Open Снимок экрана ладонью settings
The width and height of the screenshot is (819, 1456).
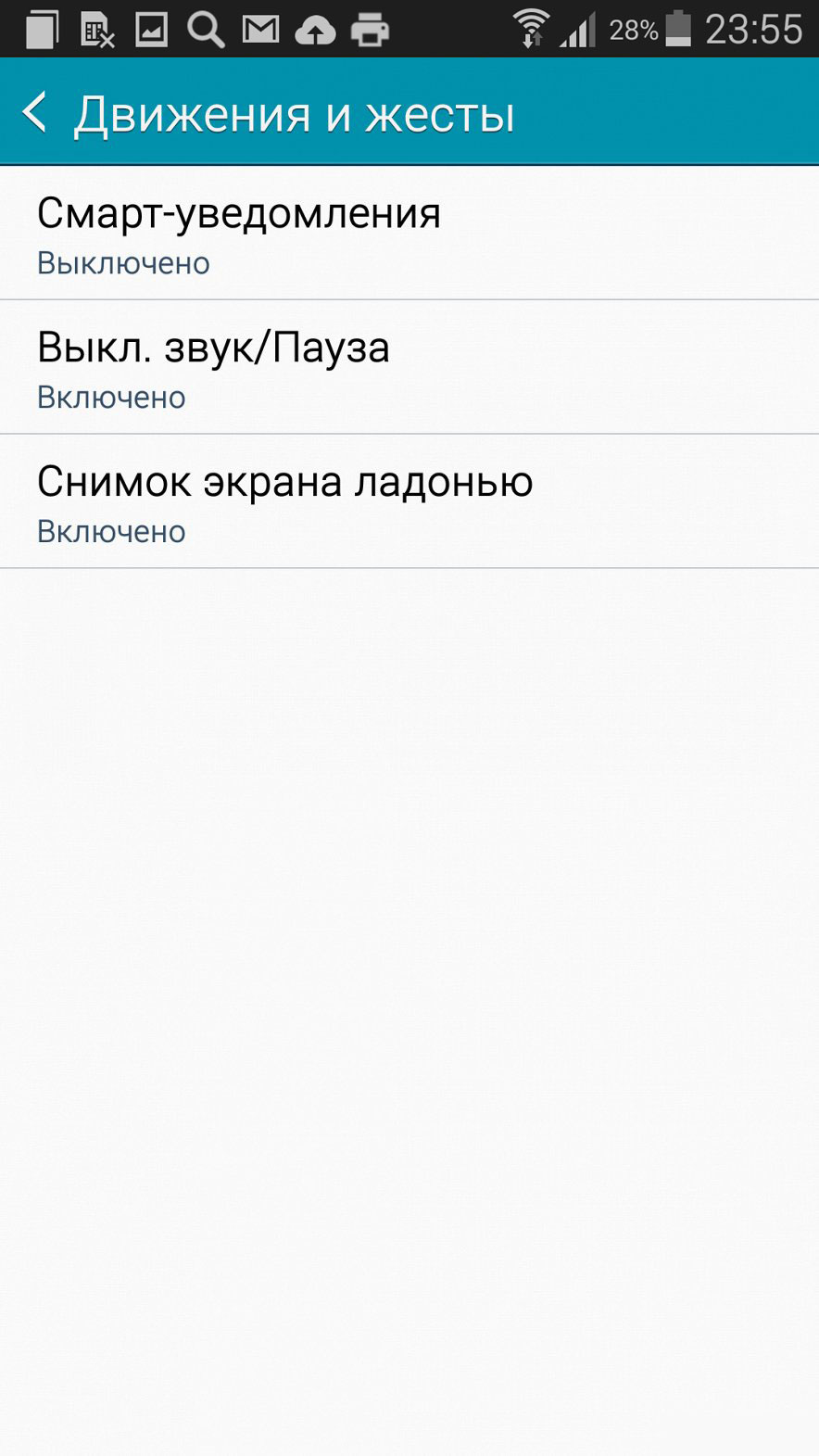pyautogui.click(x=409, y=501)
